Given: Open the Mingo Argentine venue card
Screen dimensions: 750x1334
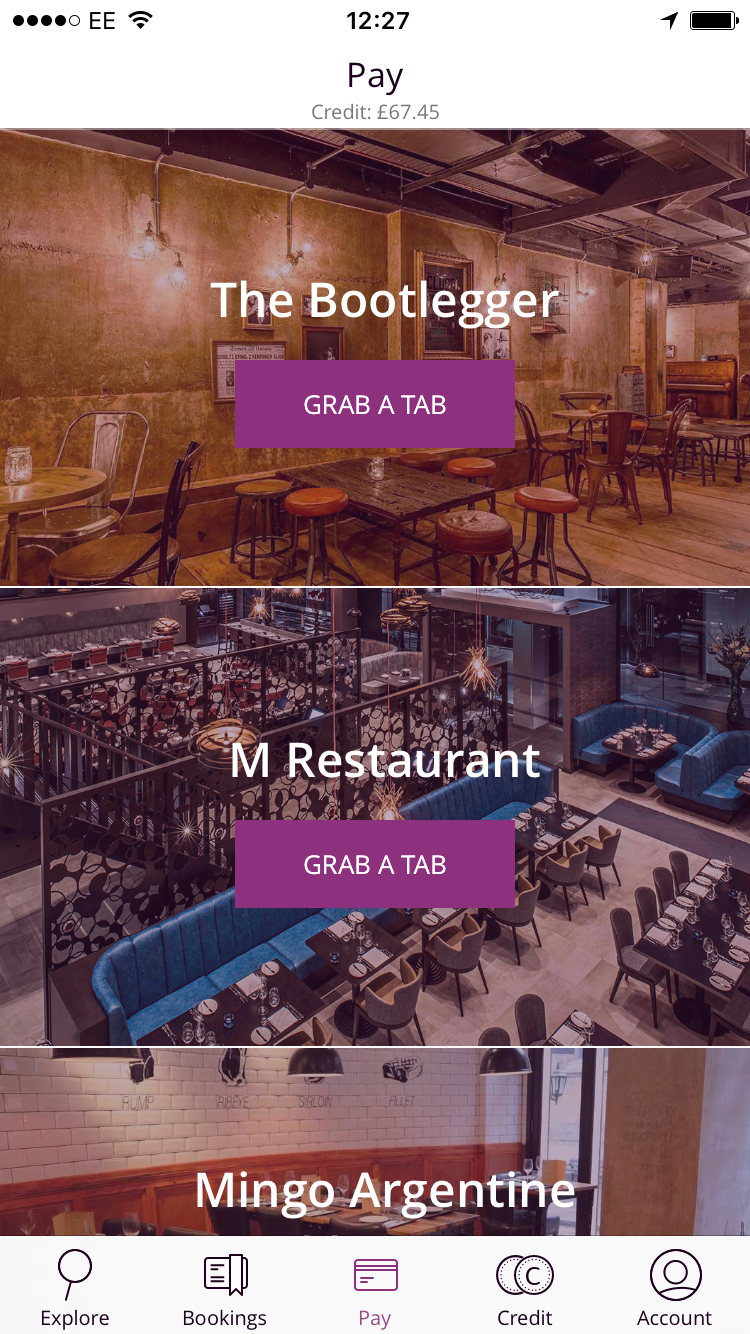Looking at the screenshot, I should 384,1189.
